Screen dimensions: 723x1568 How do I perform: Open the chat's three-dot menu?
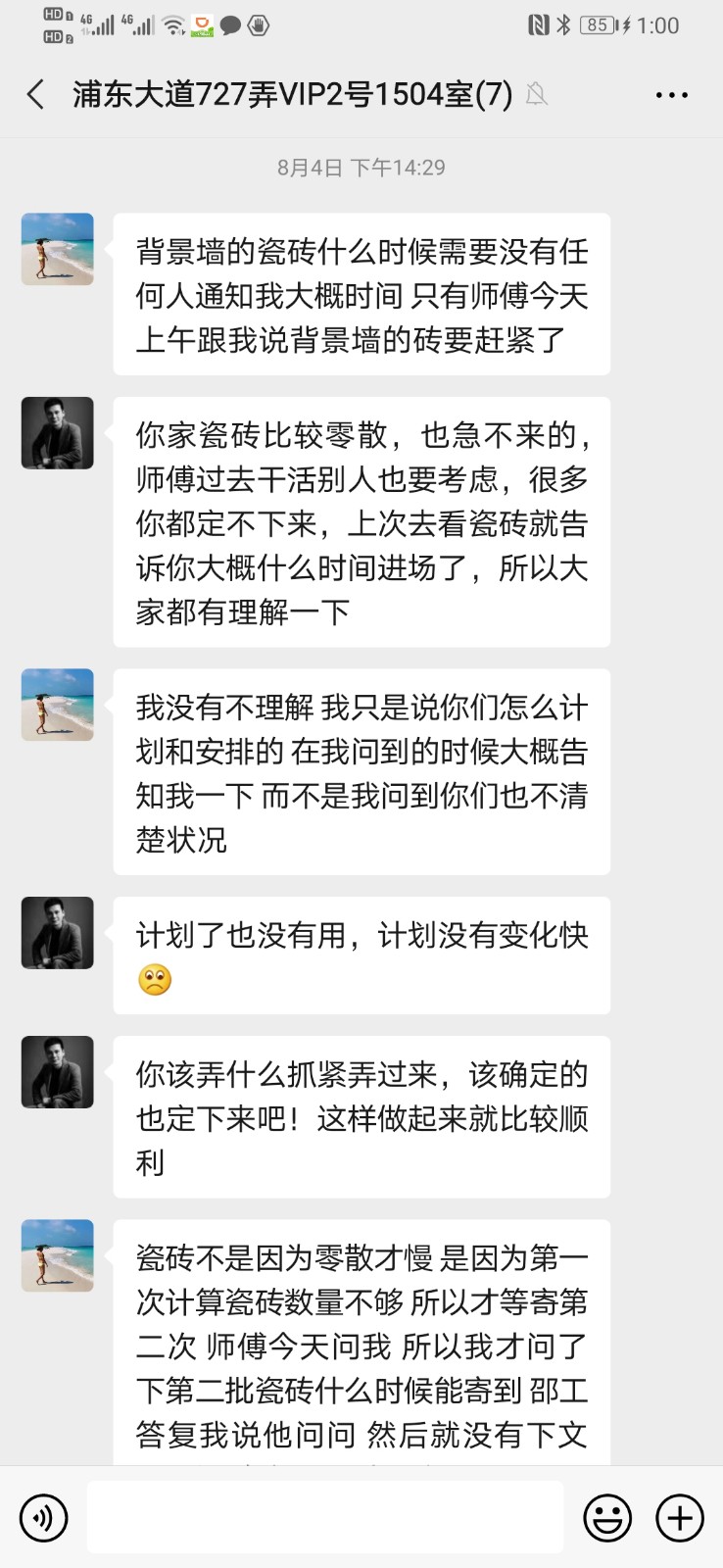pos(671,95)
